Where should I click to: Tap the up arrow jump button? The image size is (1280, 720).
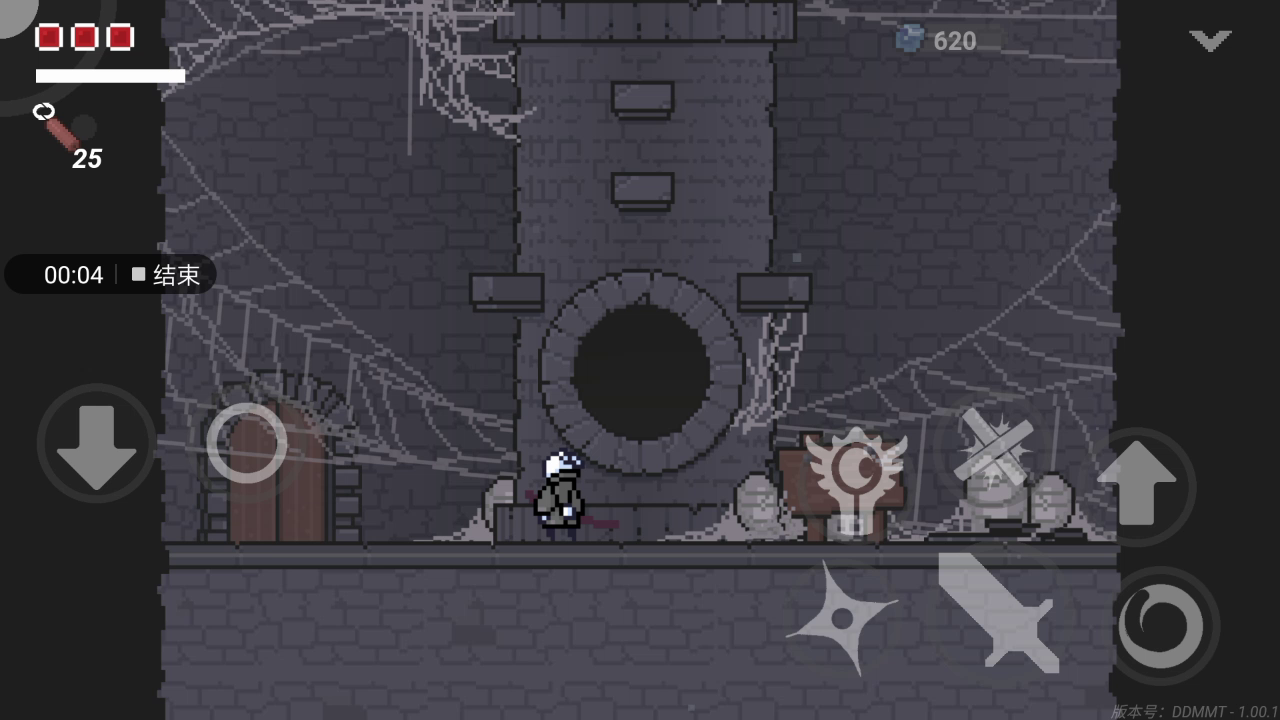[x=1137, y=485]
